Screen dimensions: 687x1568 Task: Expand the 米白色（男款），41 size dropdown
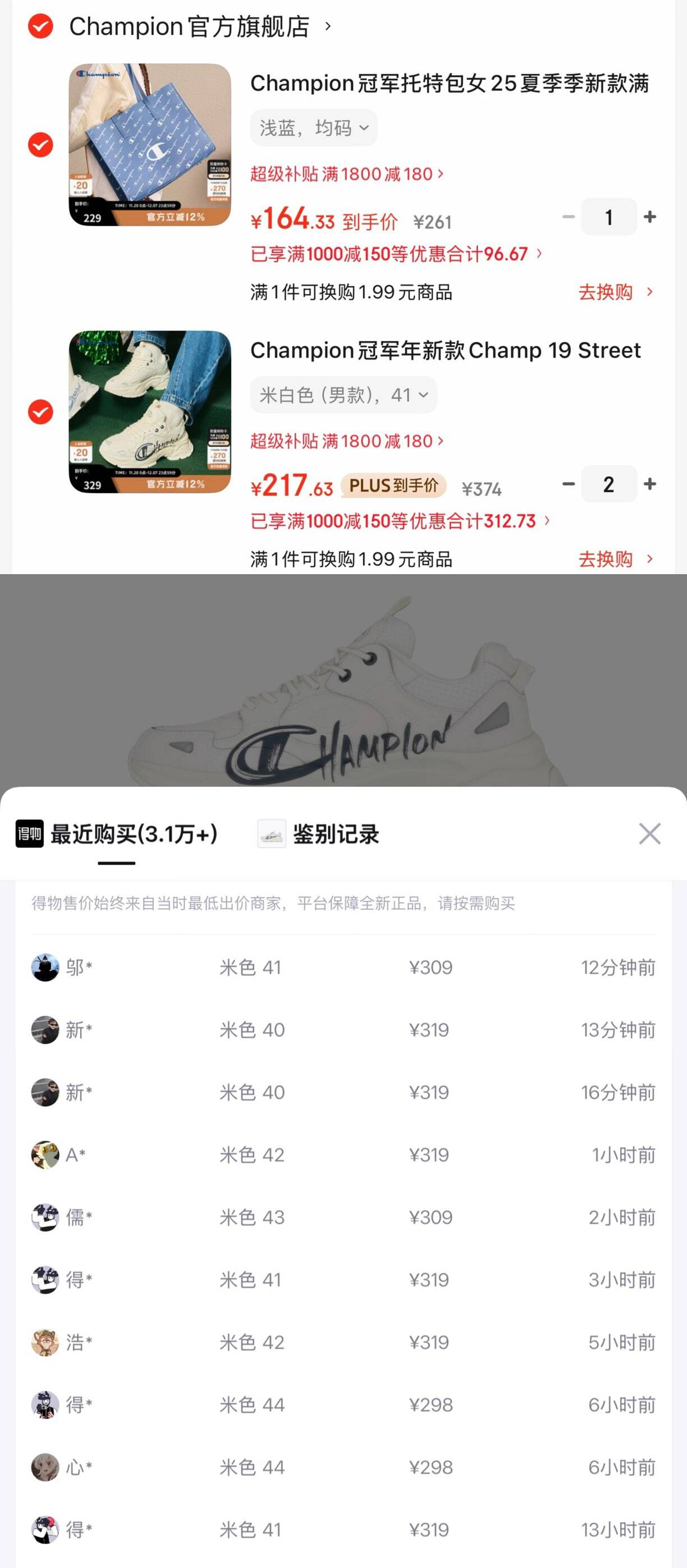343,395
